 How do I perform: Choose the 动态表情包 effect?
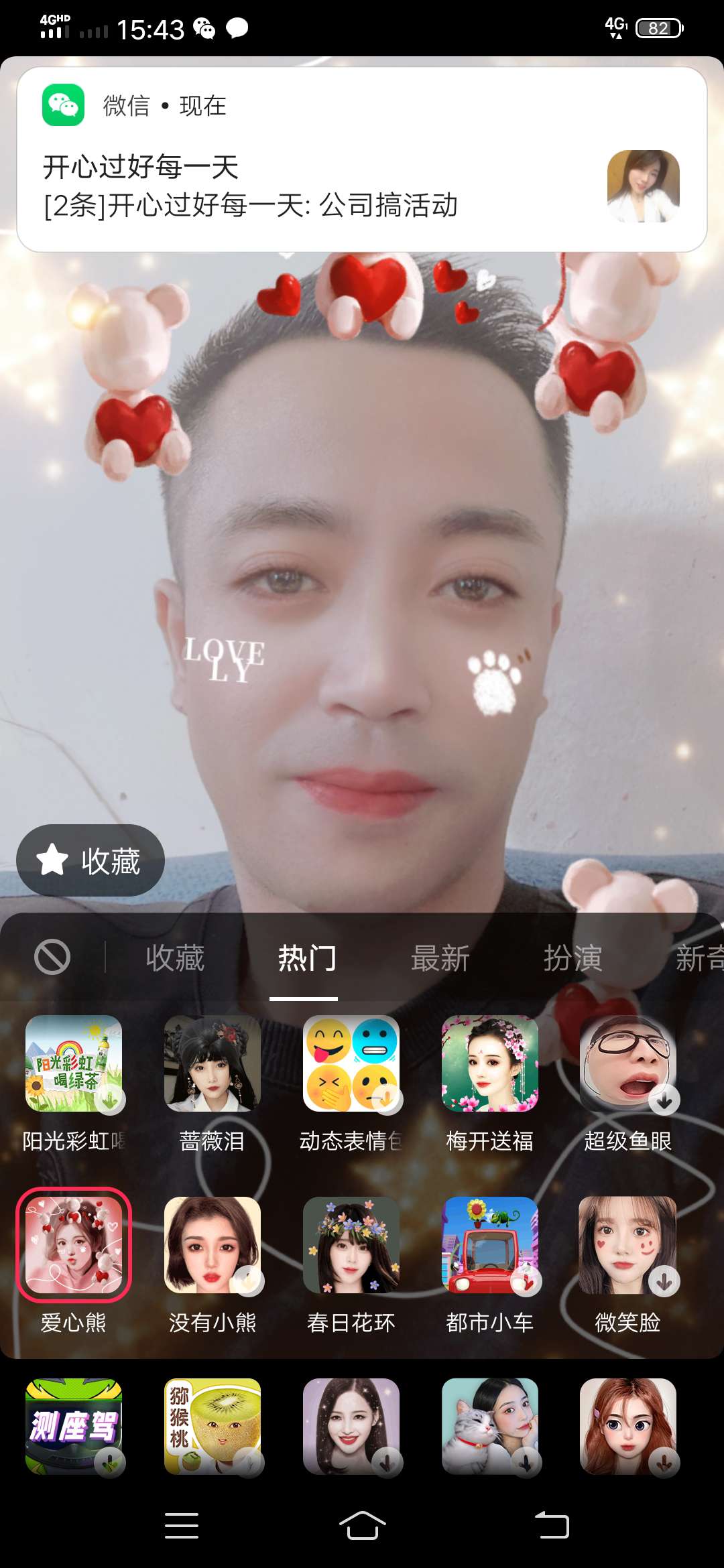point(351,1063)
